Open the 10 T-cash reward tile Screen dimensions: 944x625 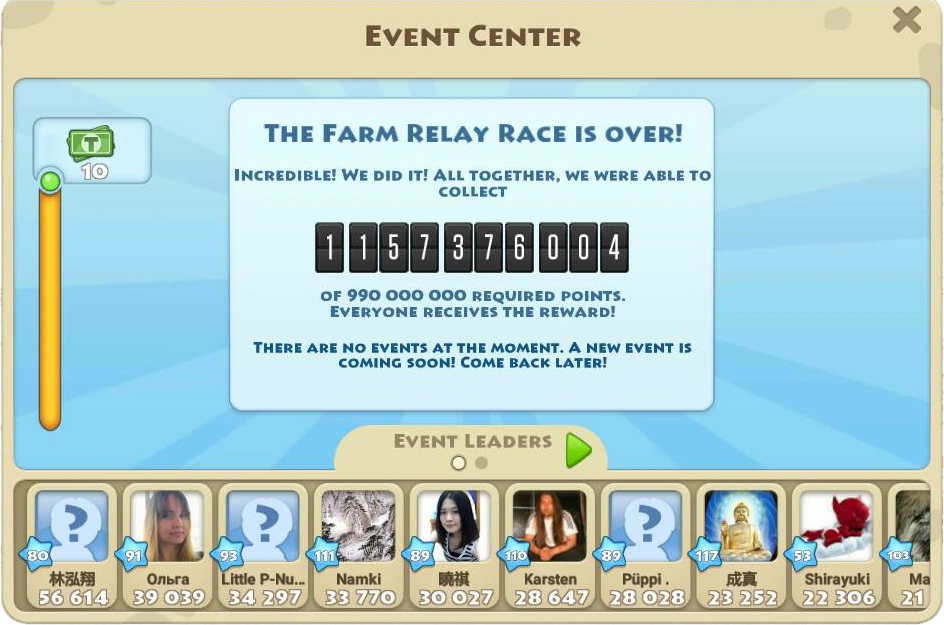tap(92, 151)
